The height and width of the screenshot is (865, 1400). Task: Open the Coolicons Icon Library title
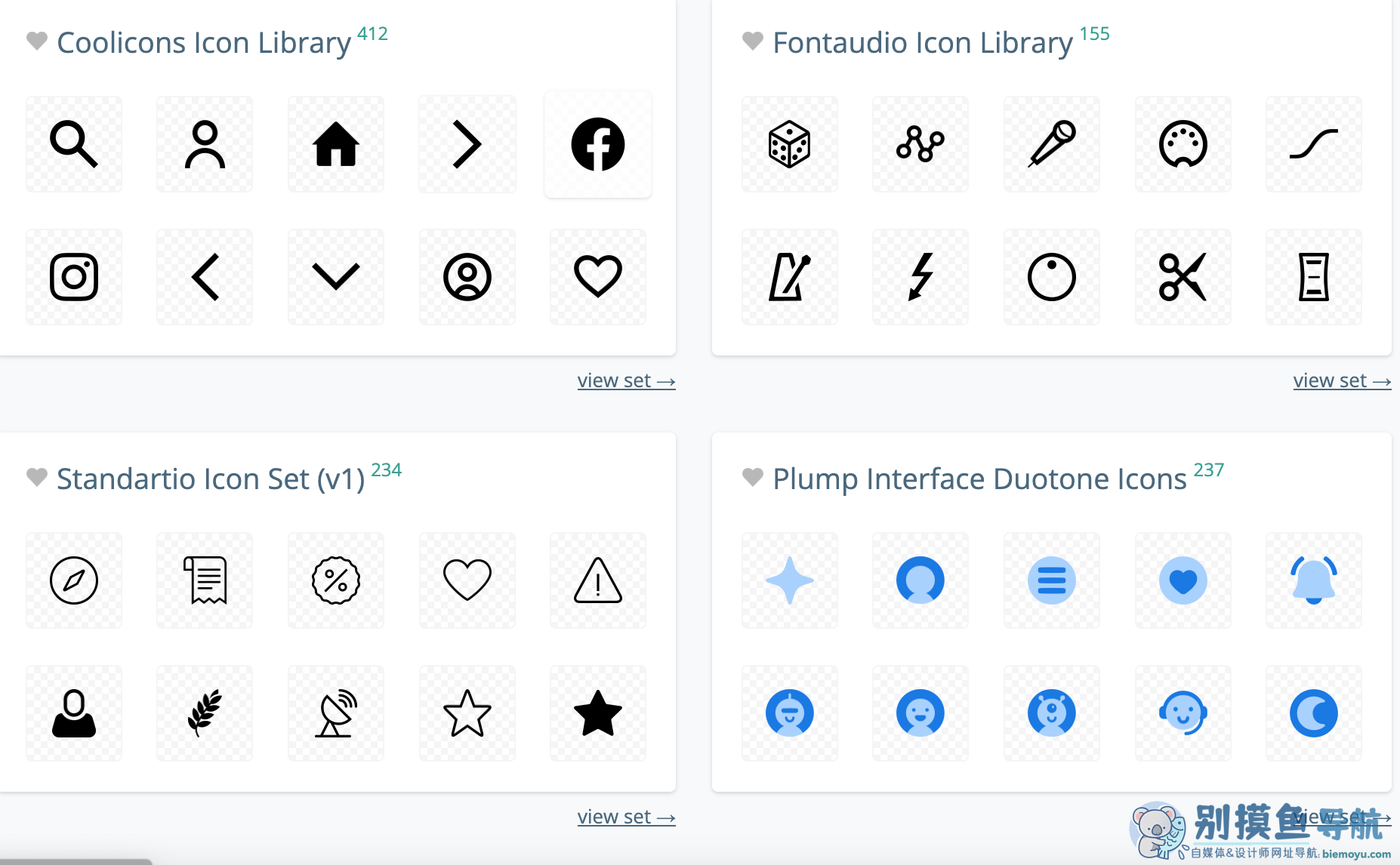tap(204, 43)
